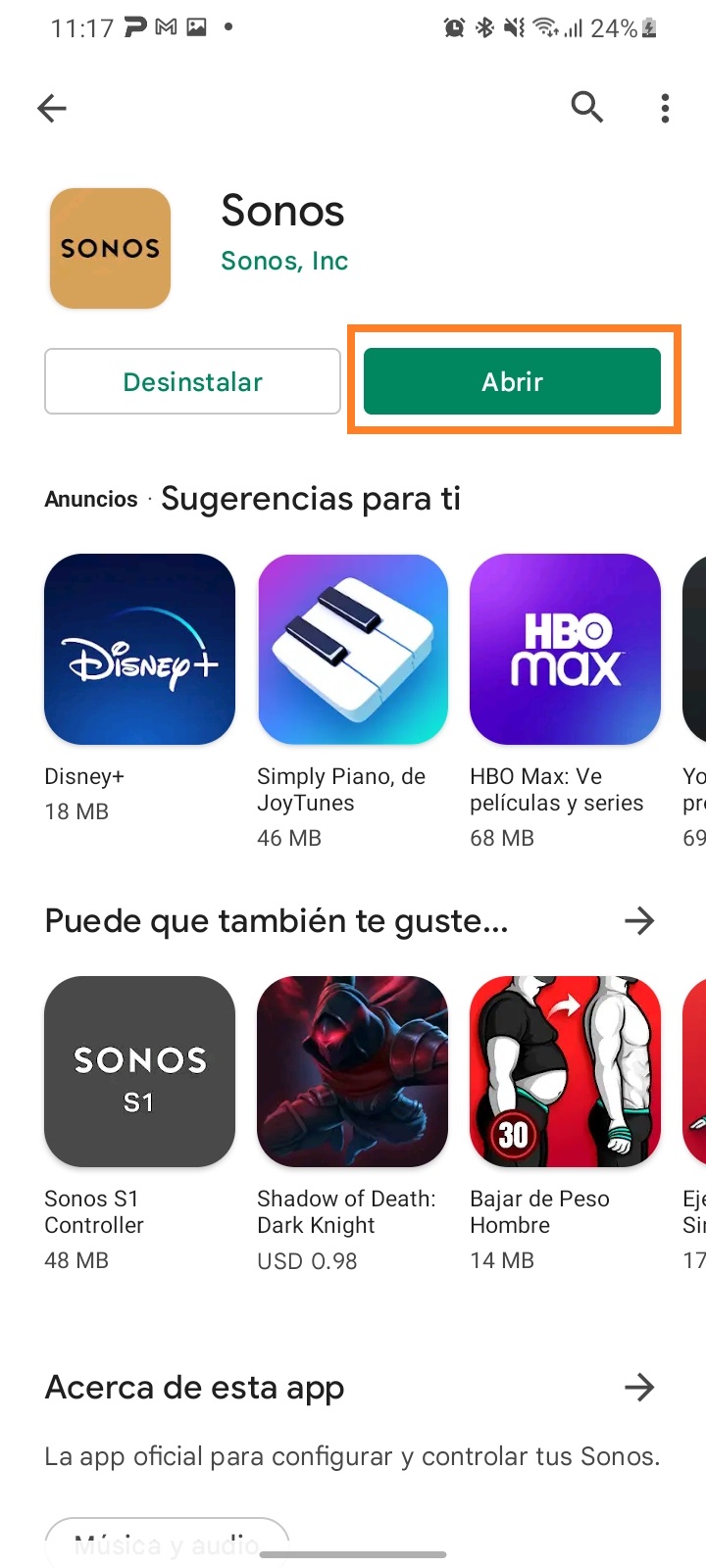Tap the Desinstalar button
706x1568 pixels.
(x=192, y=381)
